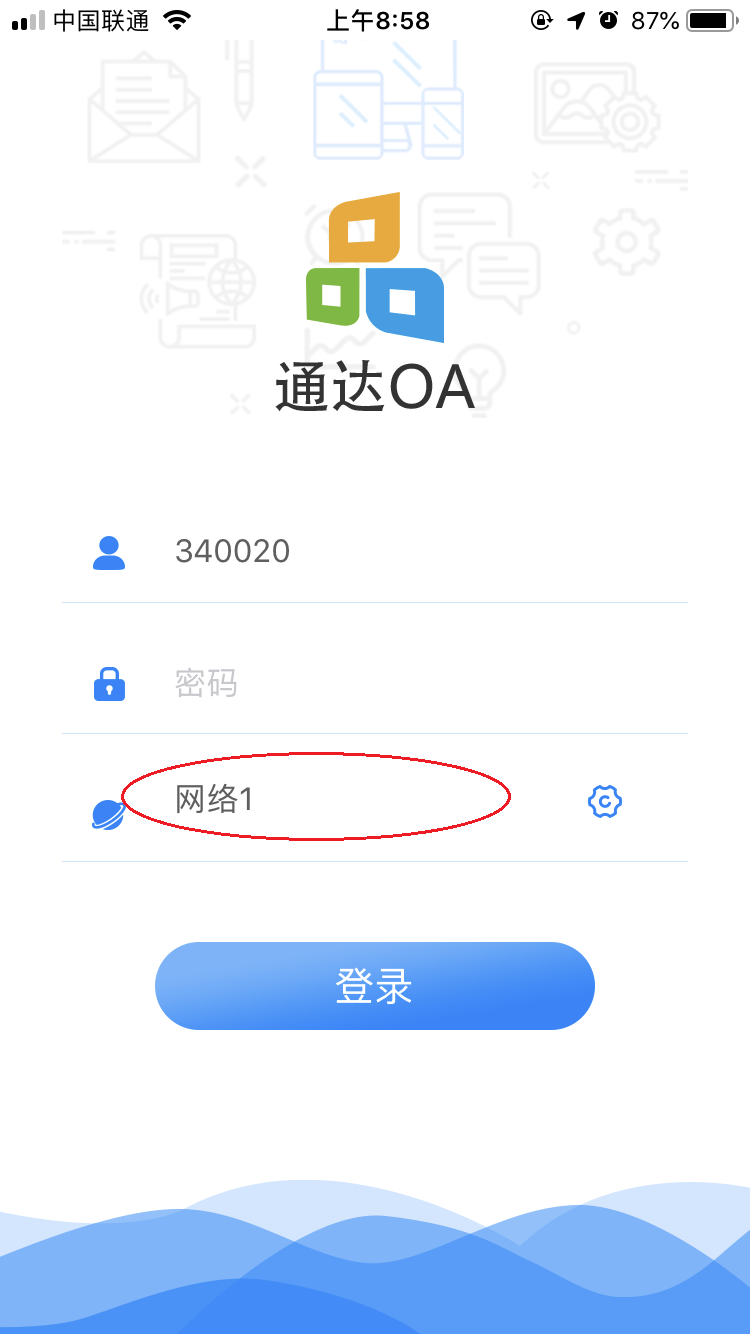
Task: Tap the username field showing 340020
Action: point(400,551)
